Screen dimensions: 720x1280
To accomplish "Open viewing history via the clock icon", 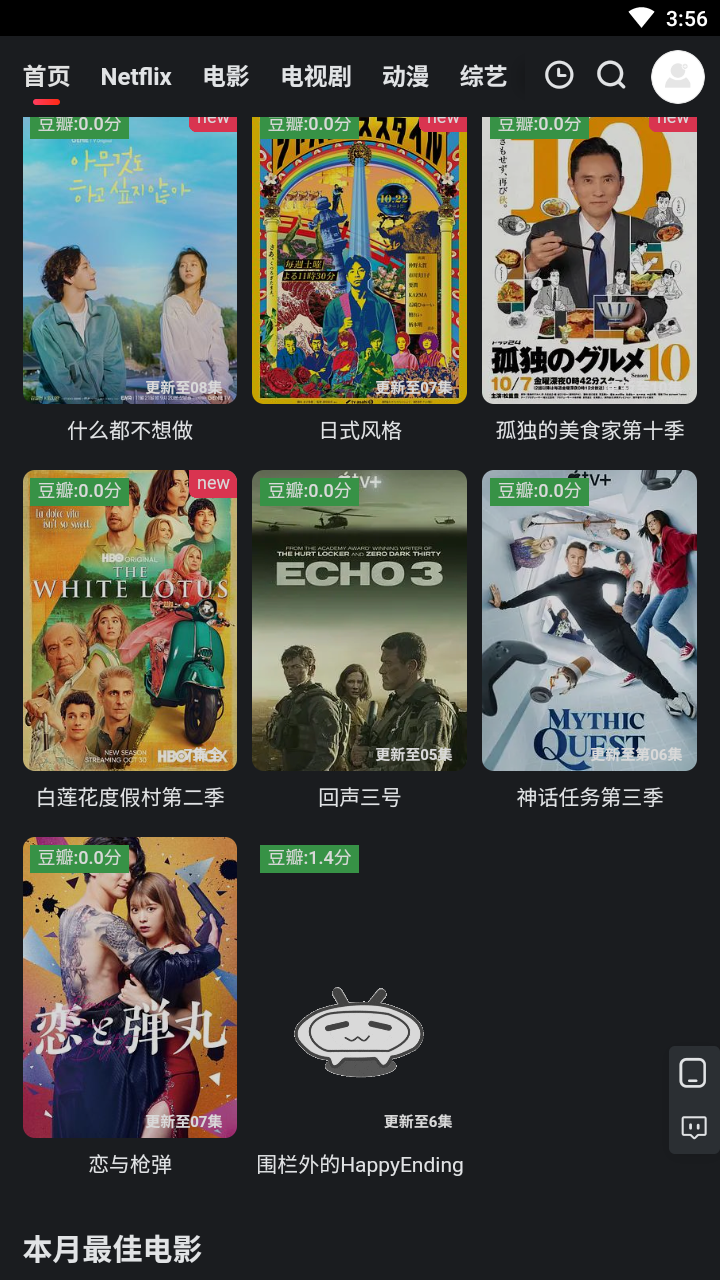I will click(559, 75).
